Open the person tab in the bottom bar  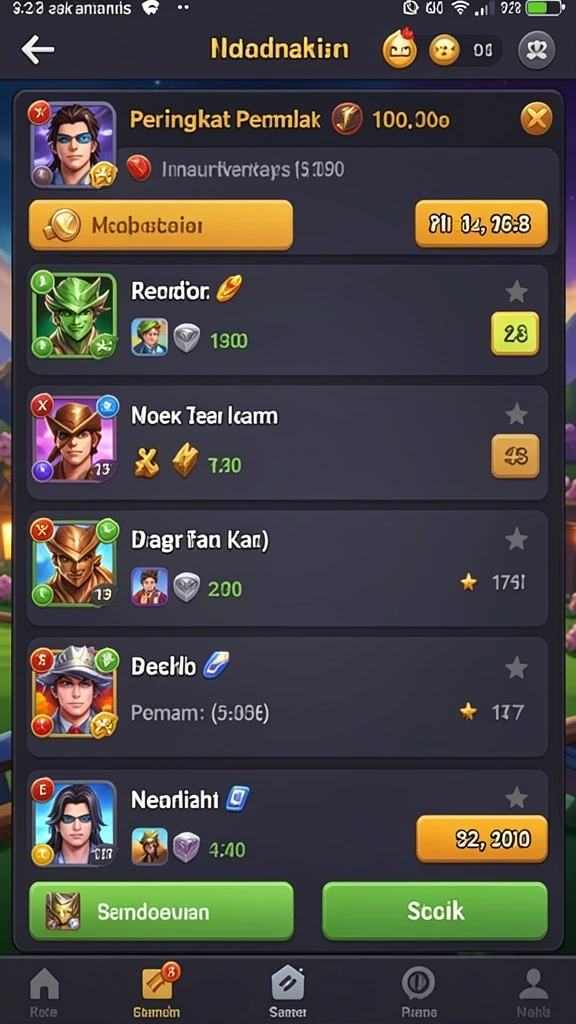[533, 991]
